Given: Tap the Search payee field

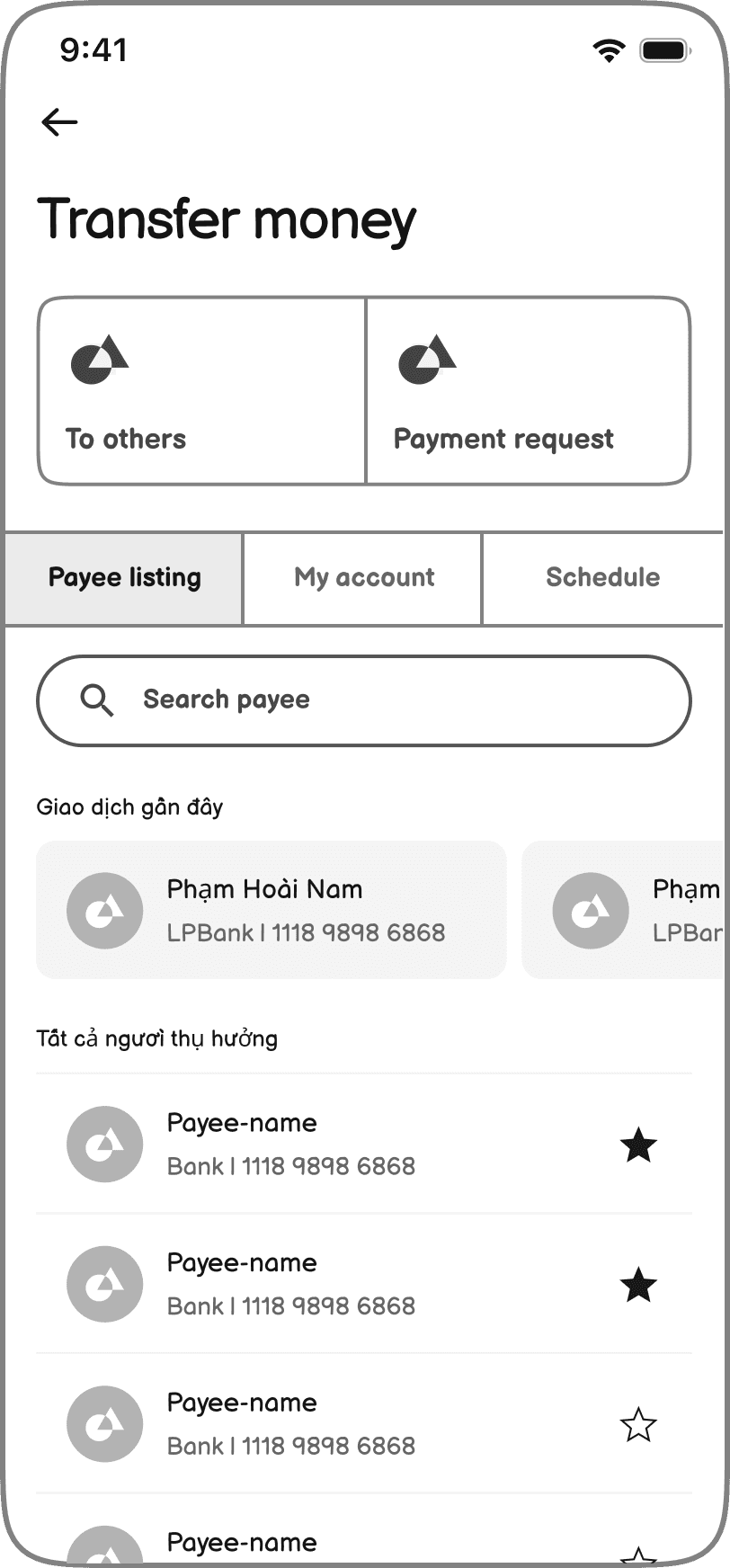Looking at the screenshot, I should [x=363, y=700].
